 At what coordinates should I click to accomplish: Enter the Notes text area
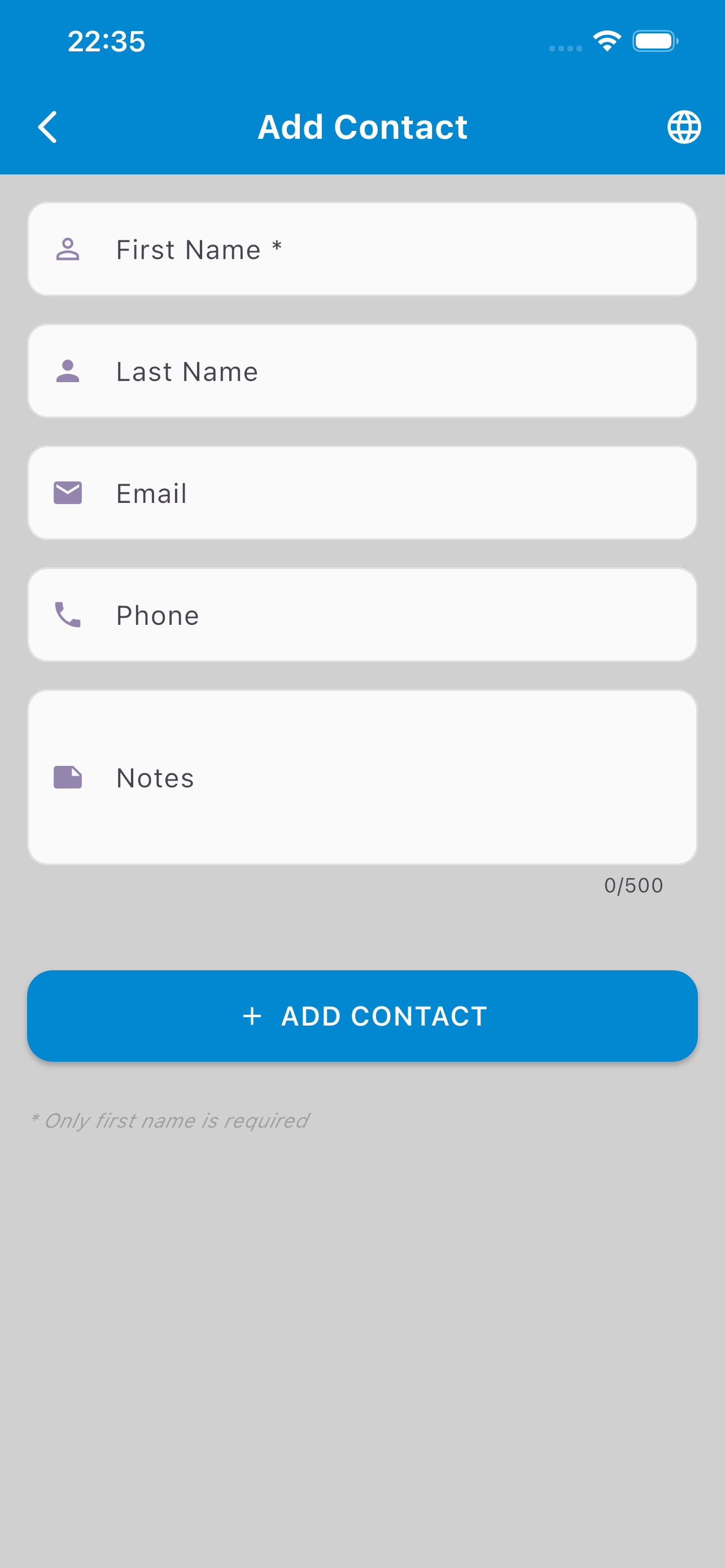pos(362,777)
